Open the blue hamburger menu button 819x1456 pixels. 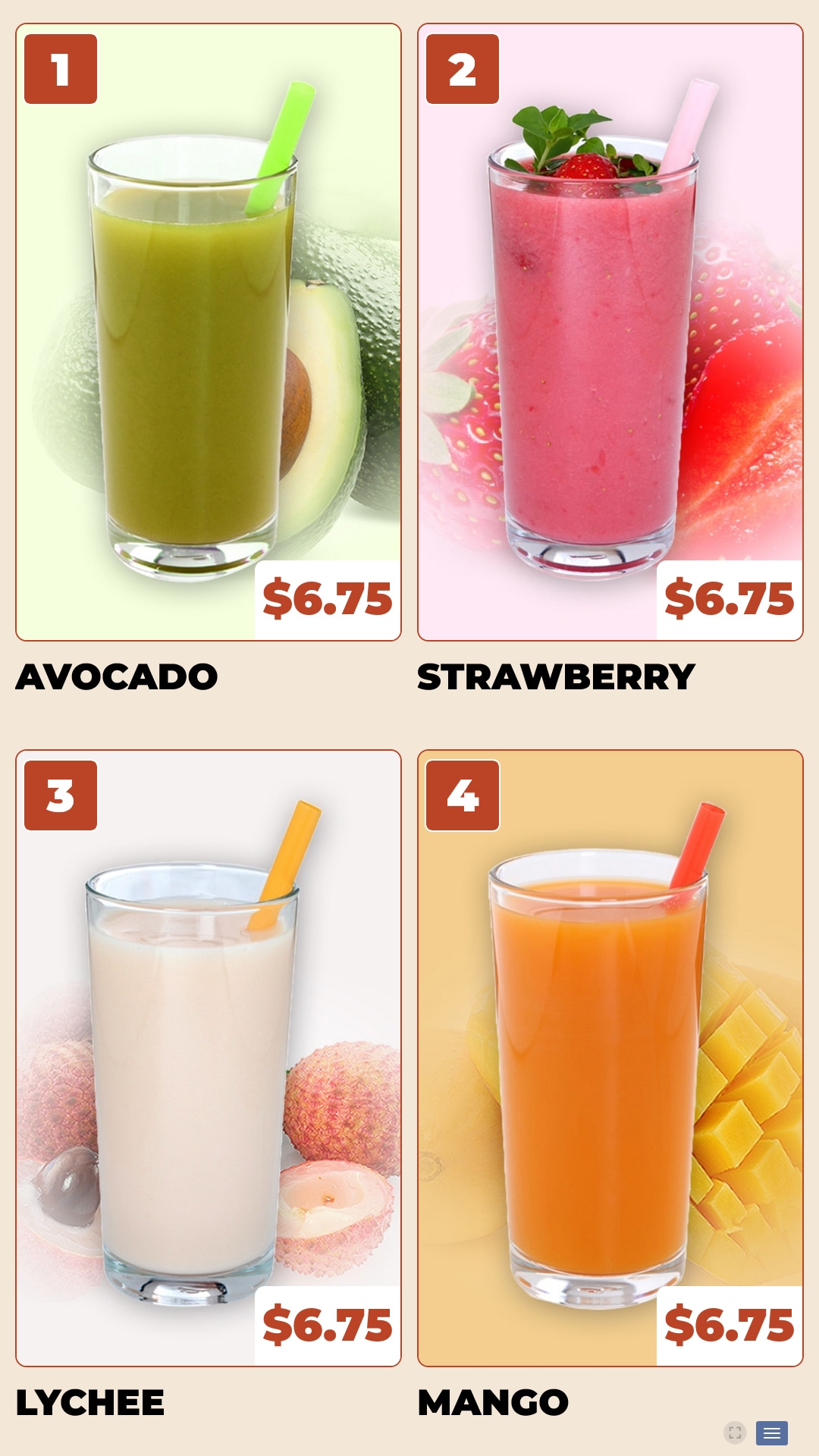point(772,1432)
